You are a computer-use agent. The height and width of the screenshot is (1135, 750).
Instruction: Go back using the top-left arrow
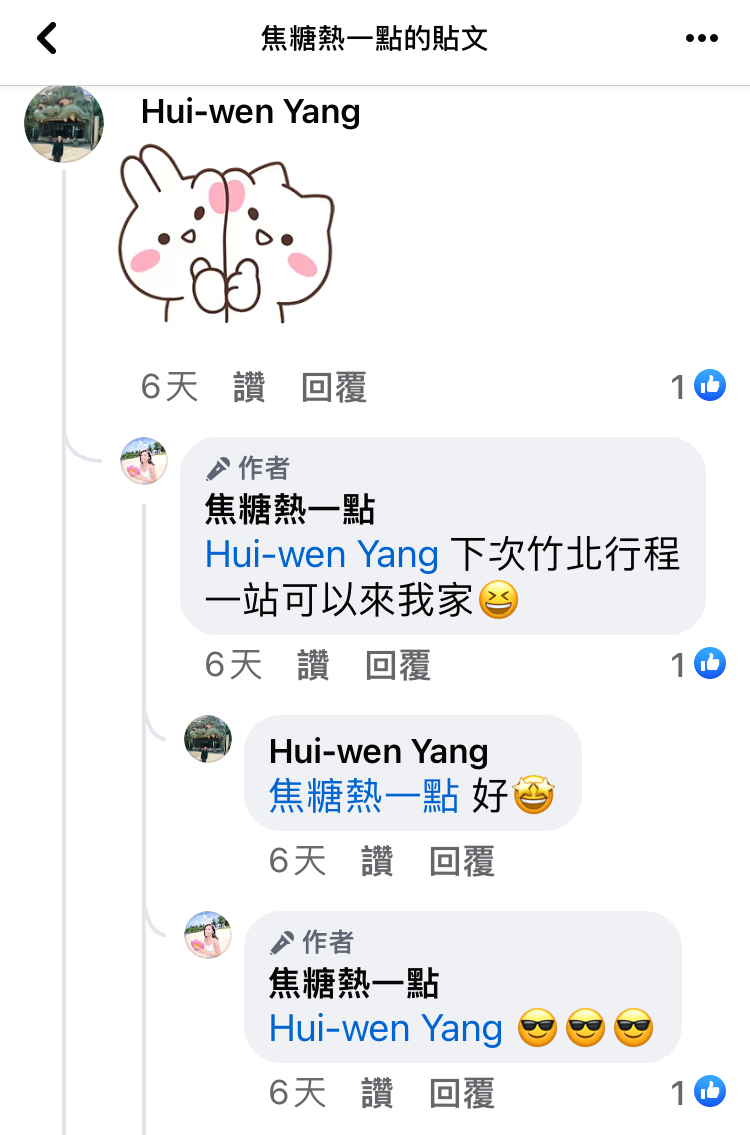(47, 39)
